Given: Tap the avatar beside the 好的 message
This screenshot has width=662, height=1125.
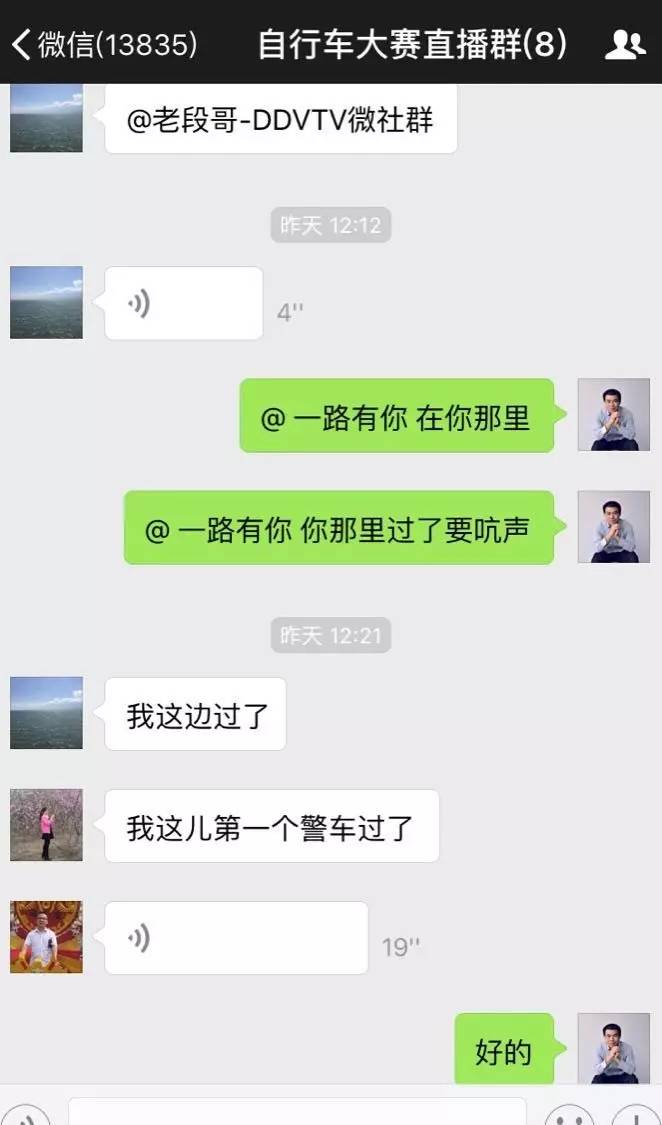Looking at the screenshot, I should (x=613, y=1049).
